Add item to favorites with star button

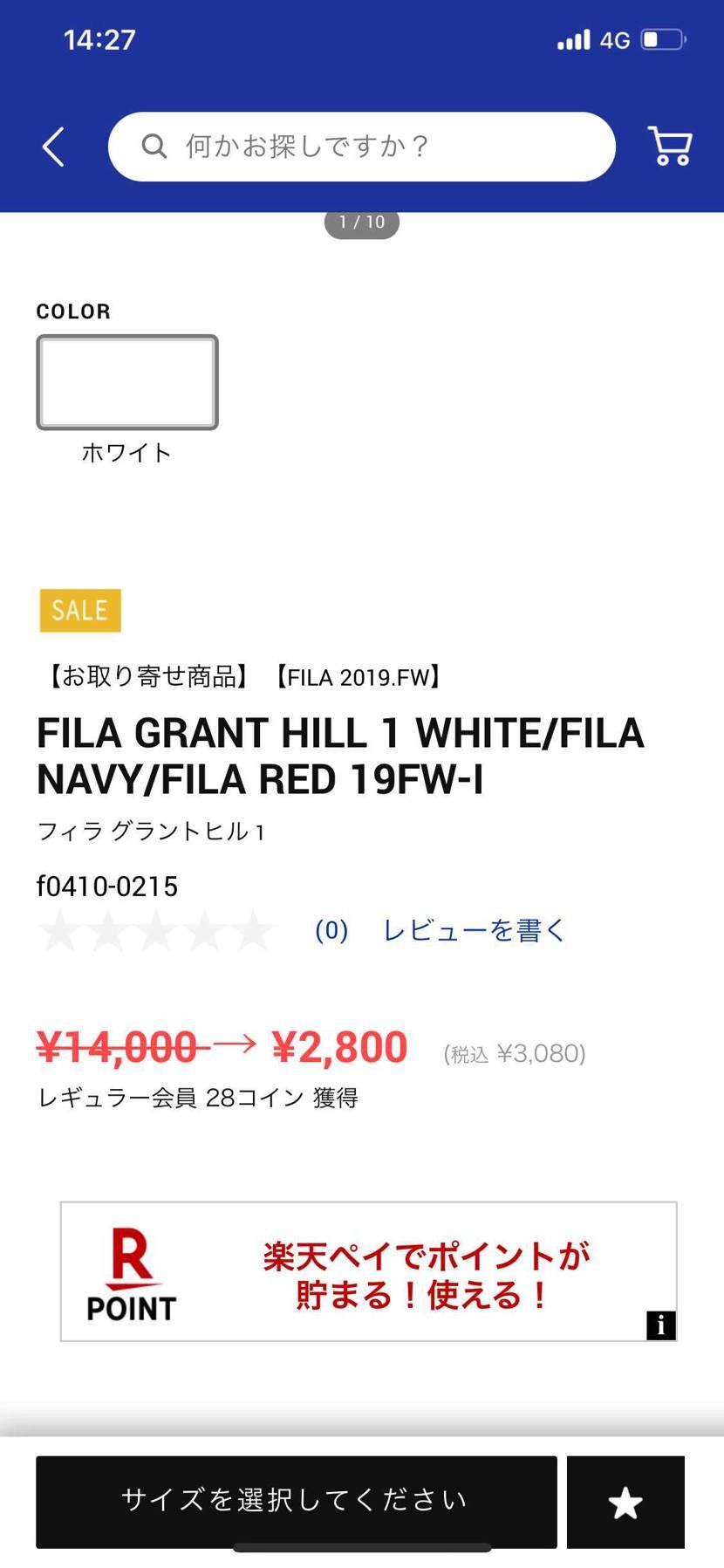coord(625,1502)
